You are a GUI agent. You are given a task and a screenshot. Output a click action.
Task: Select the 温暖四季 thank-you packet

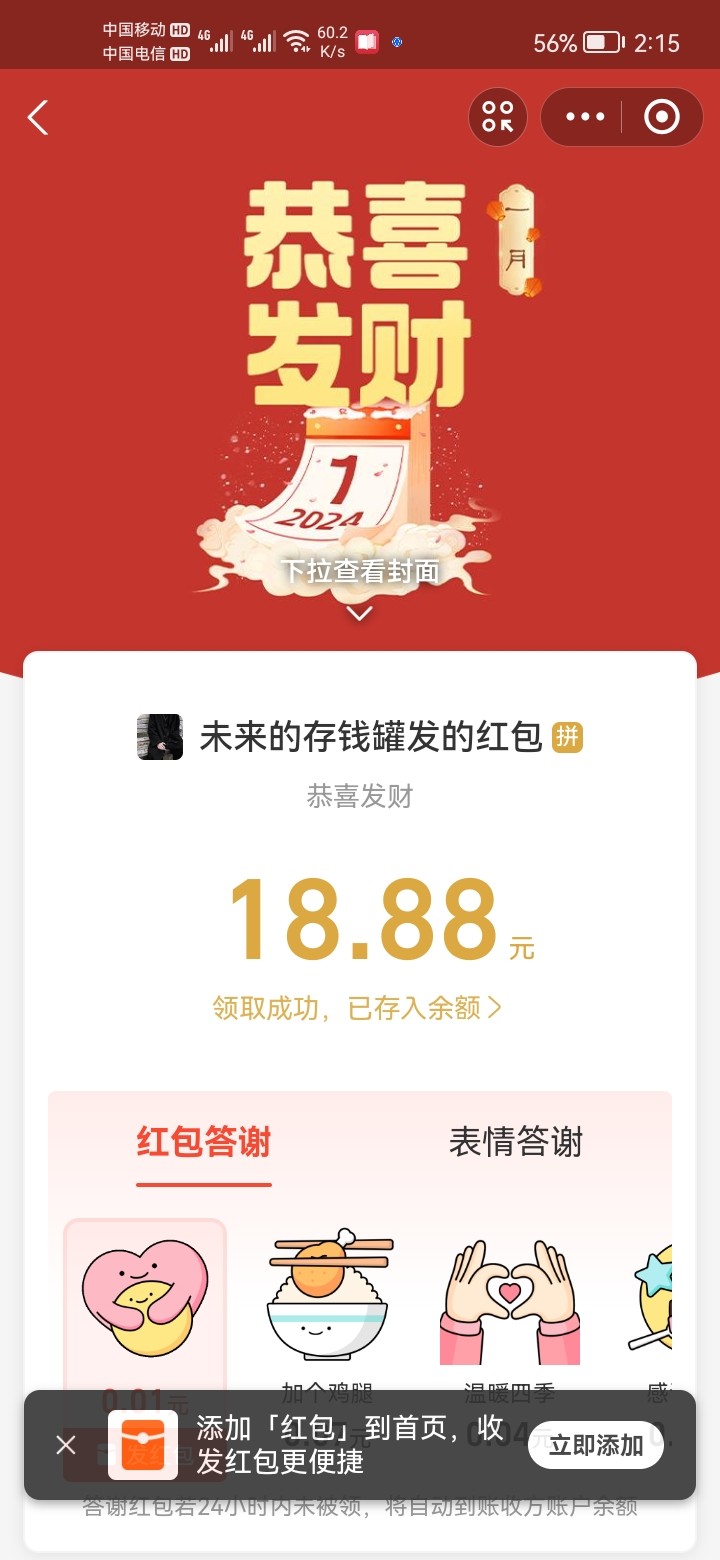(509, 1300)
